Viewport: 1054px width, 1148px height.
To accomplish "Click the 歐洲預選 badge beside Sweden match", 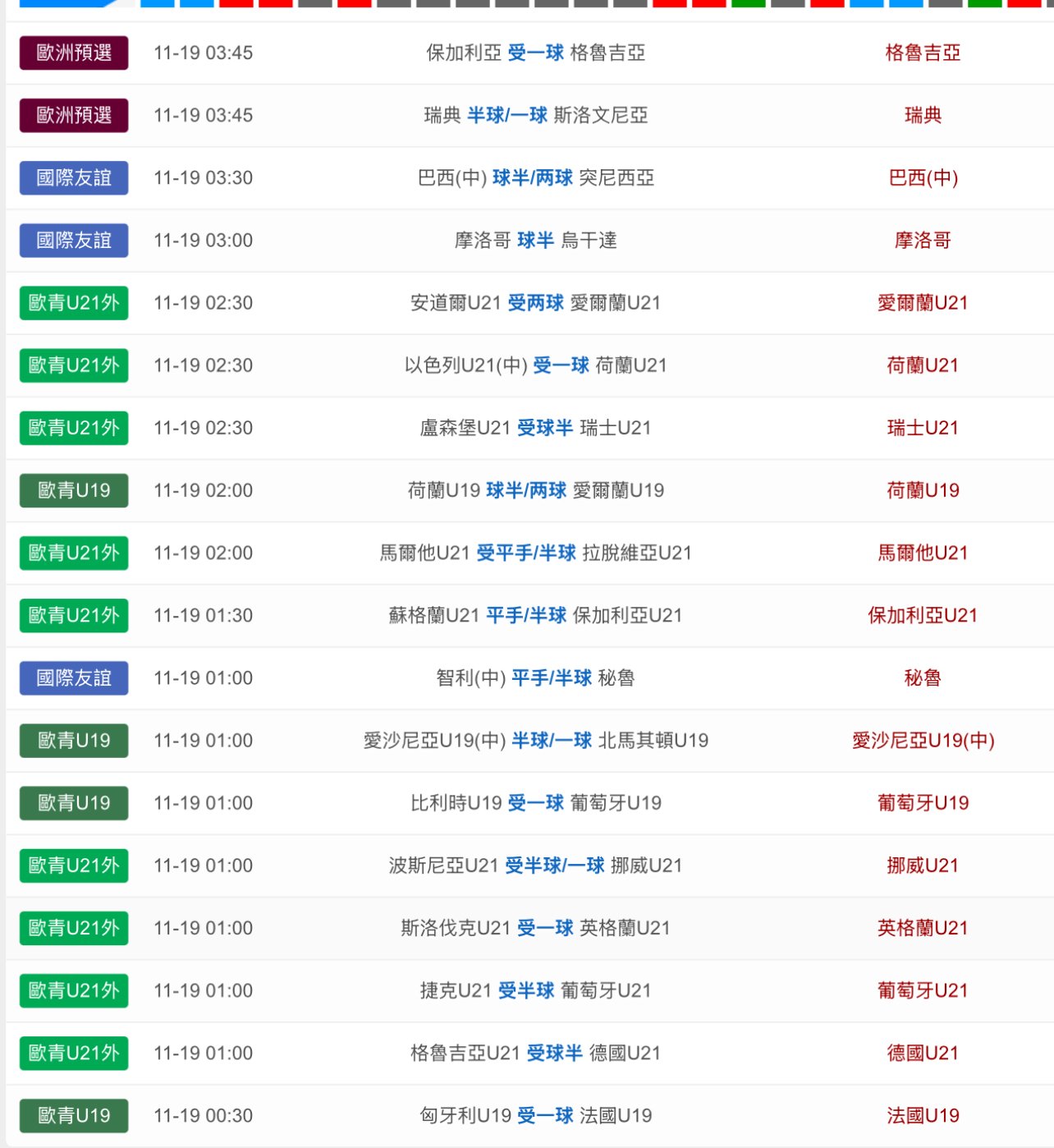I will click(73, 115).
